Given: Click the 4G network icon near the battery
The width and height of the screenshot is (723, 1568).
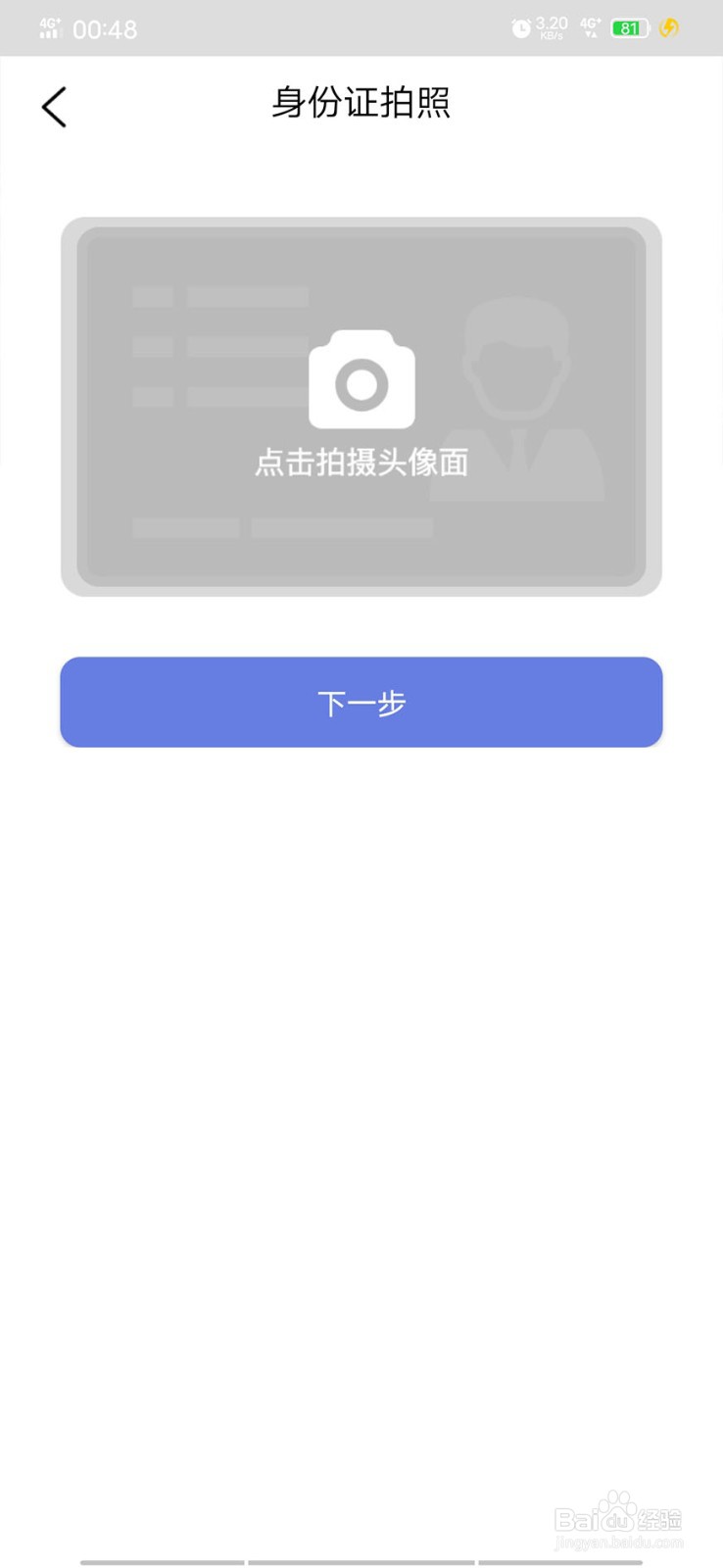Looking at the screenshot, I should [589, 28].
